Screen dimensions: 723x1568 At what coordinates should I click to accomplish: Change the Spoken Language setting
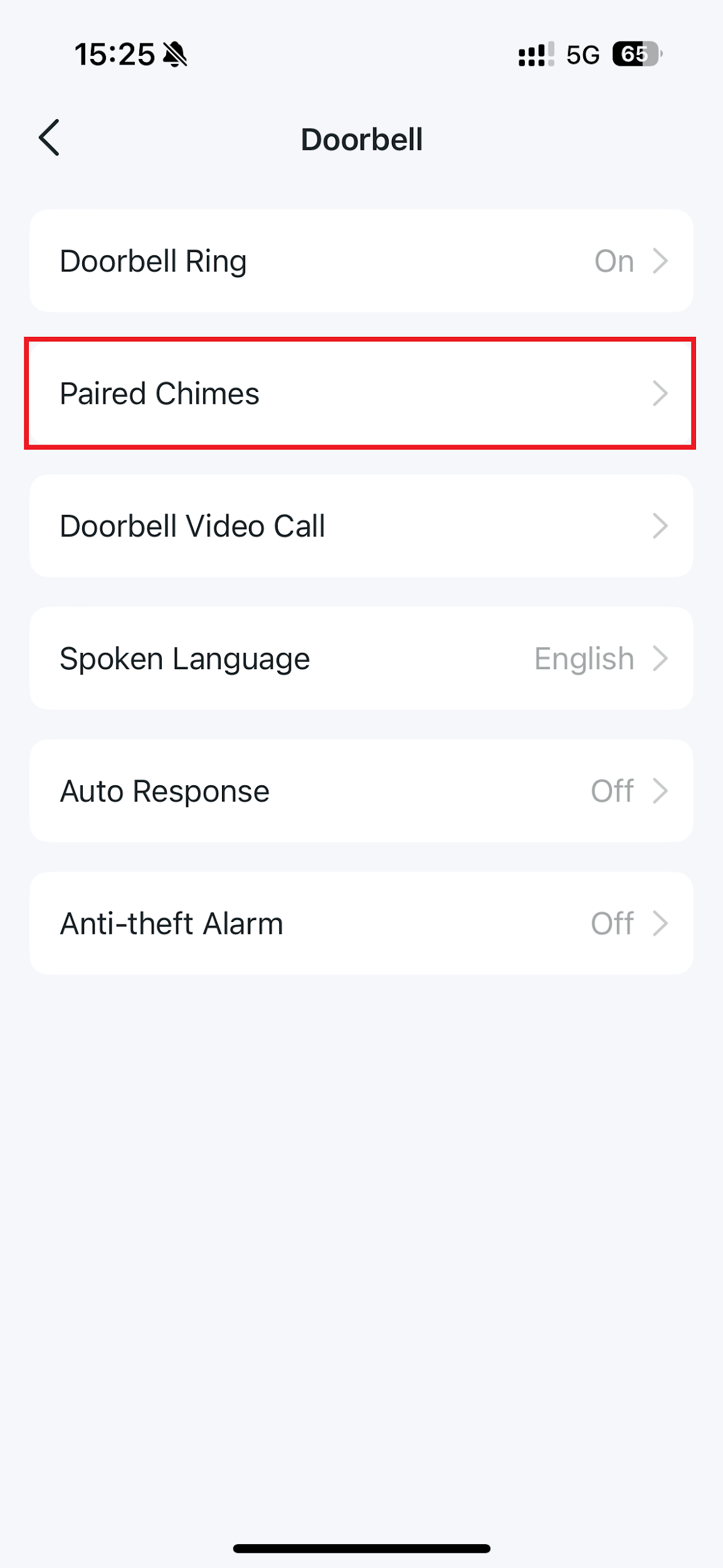coord(361,659)
